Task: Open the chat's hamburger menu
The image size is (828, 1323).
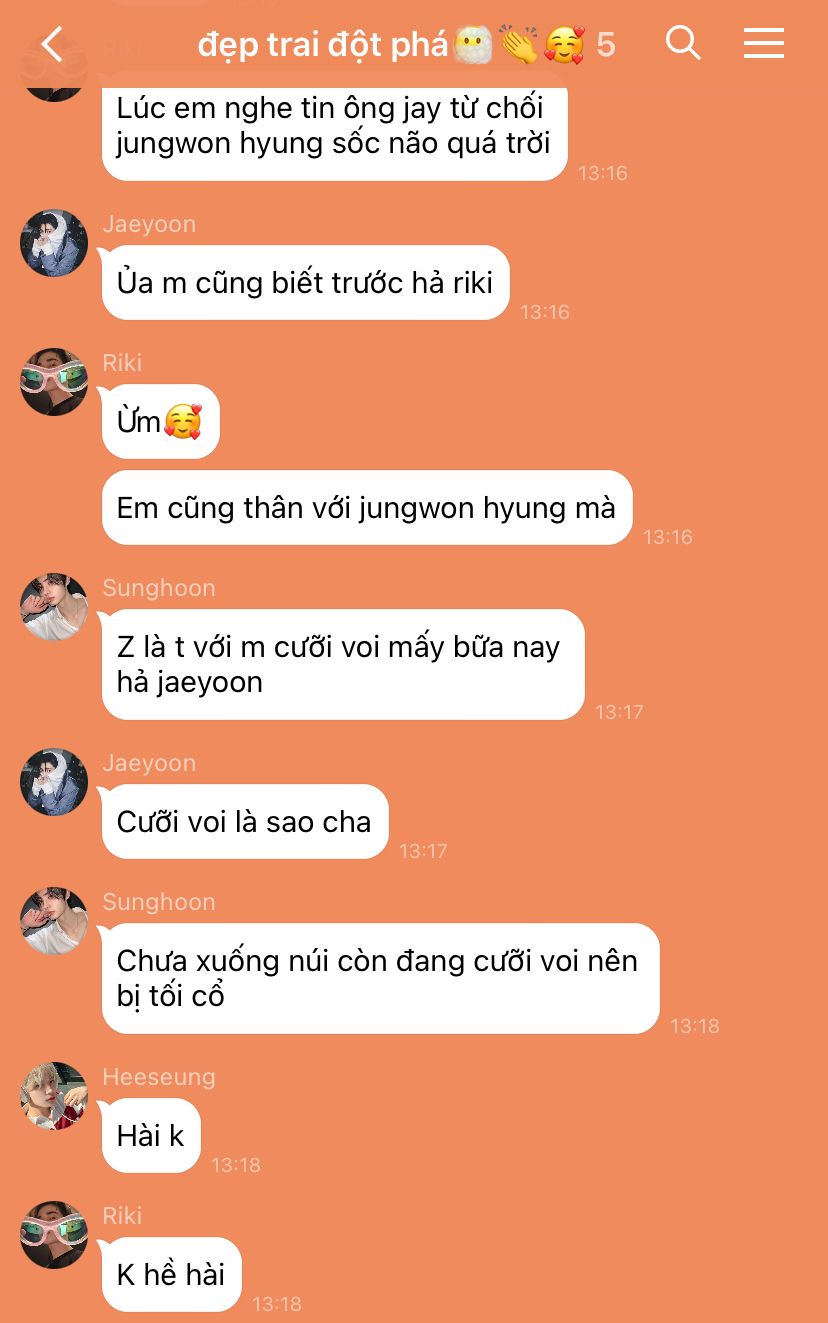Action: click(x=763, y=43)
